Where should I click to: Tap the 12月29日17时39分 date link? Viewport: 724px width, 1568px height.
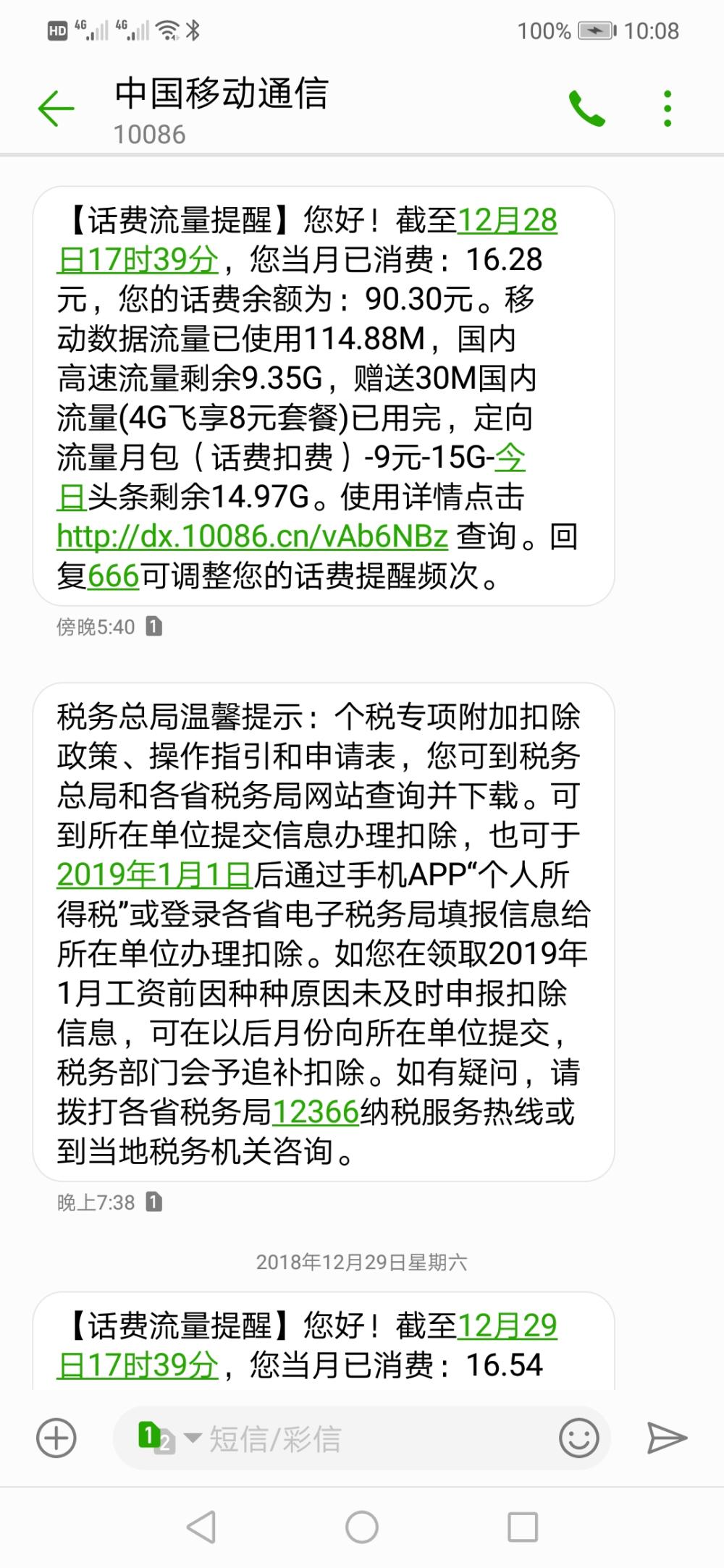[x=507, y=1326]
